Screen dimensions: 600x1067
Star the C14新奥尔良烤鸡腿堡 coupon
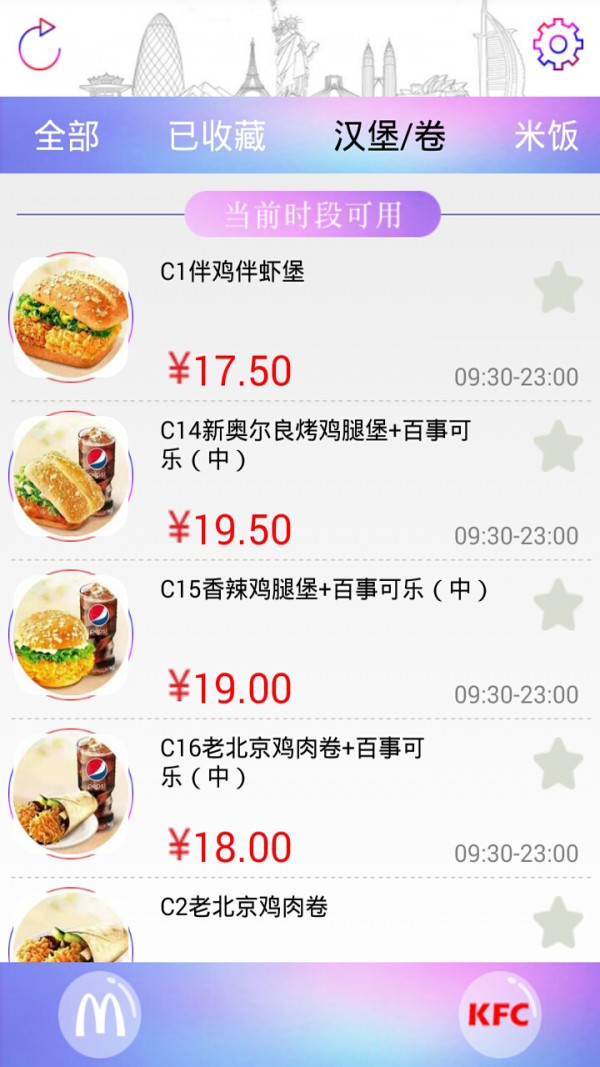tap(558, 446)
